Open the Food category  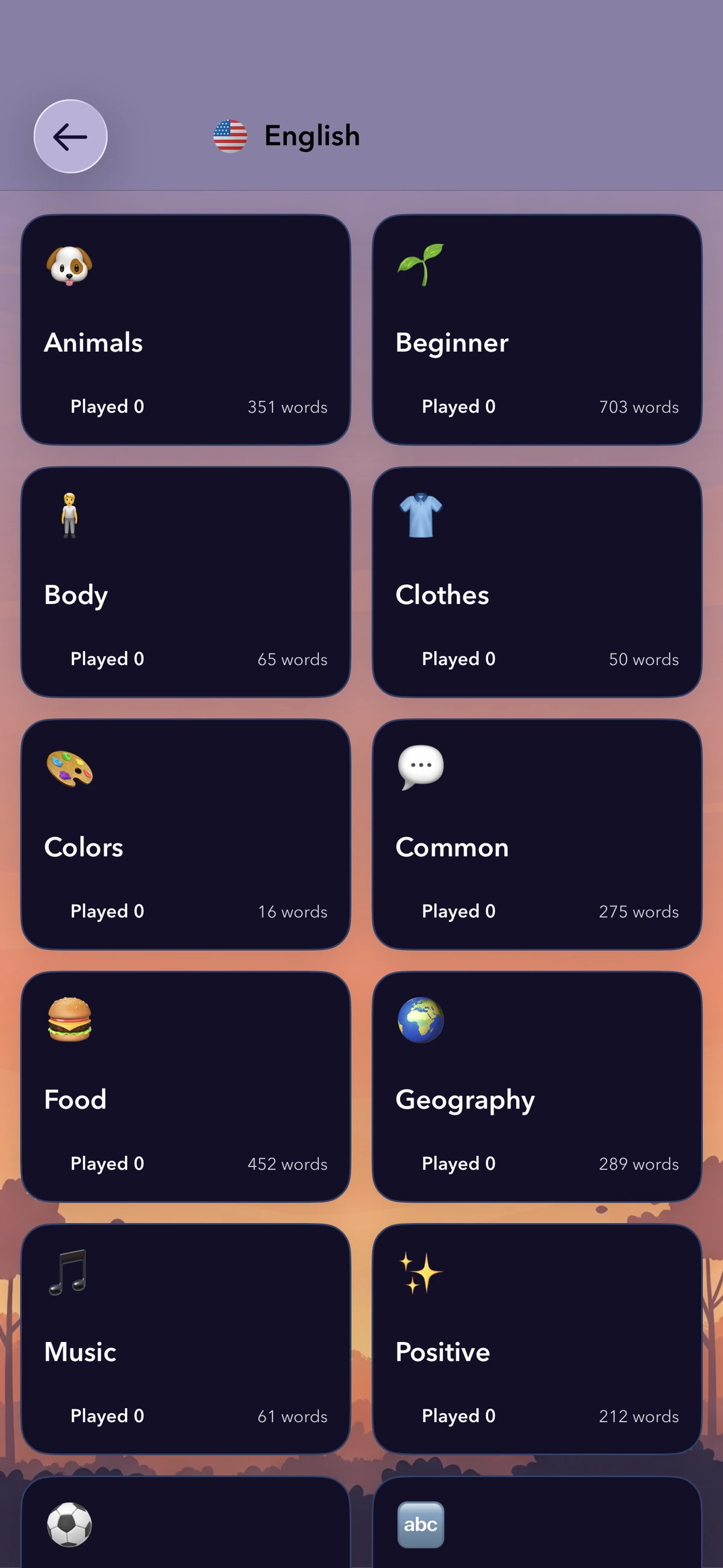pos(186,1086)
